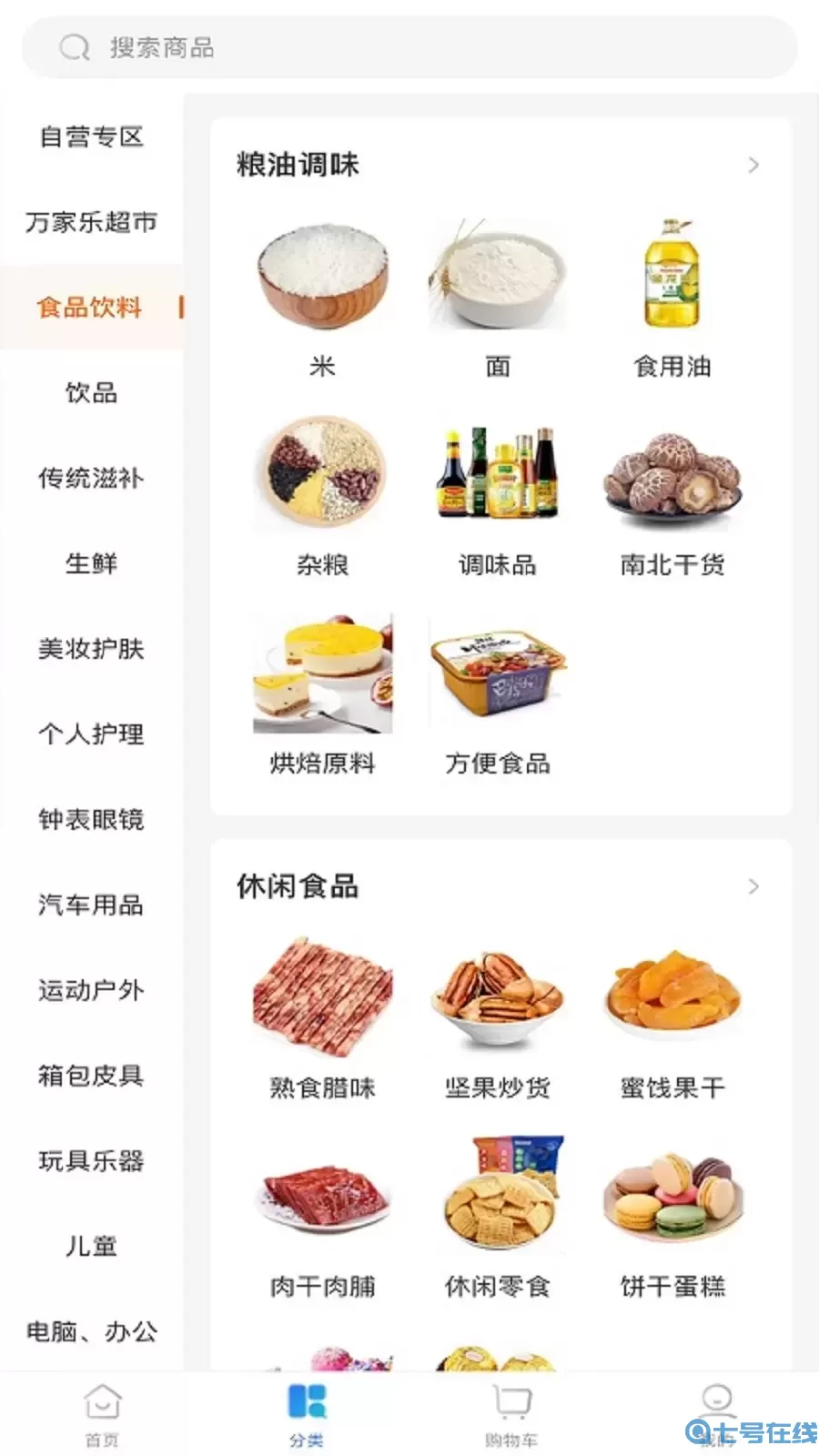Open the 坚果炒货 nuts category icon

498,996
